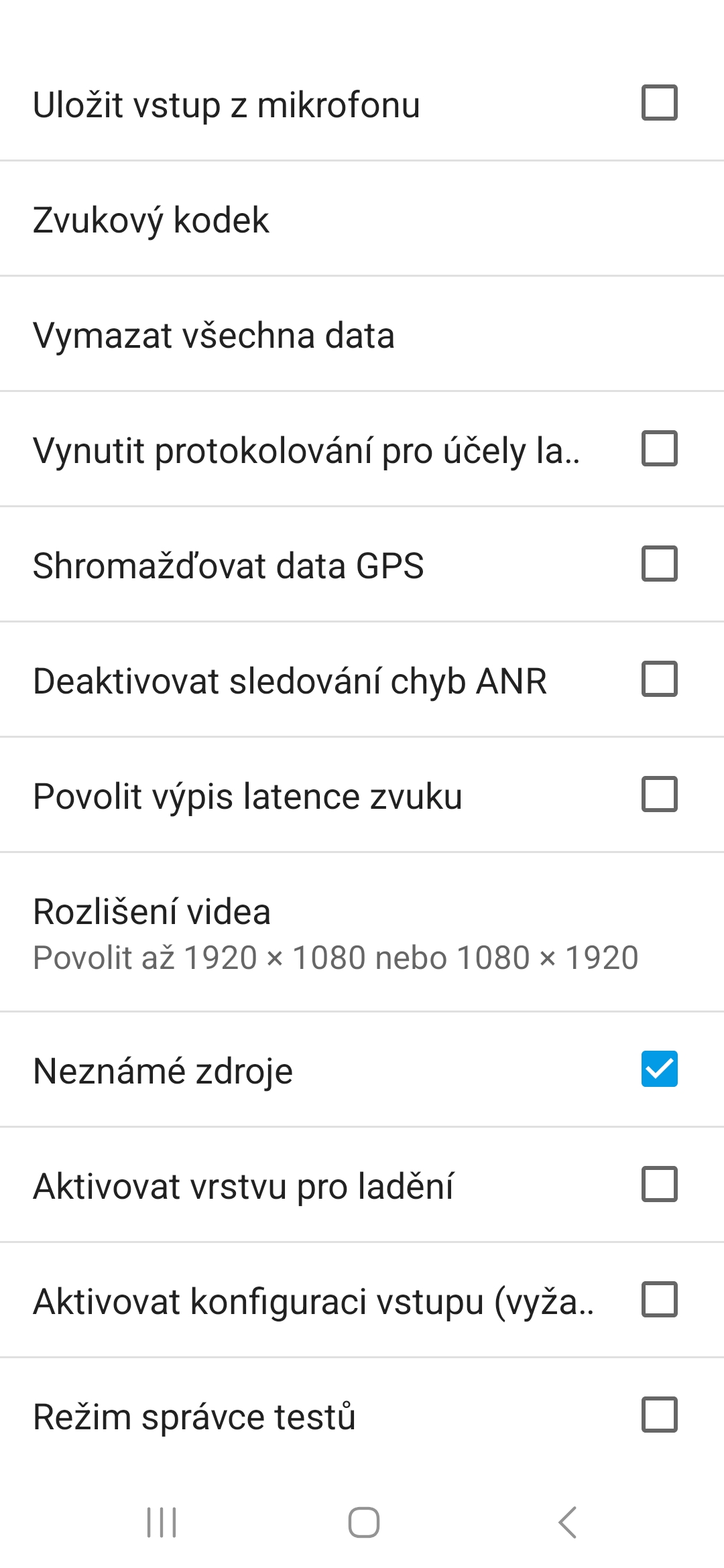This screenshot has height=1568, width=724.
Task: Go back using the system back button
Action: [567, 1522]
